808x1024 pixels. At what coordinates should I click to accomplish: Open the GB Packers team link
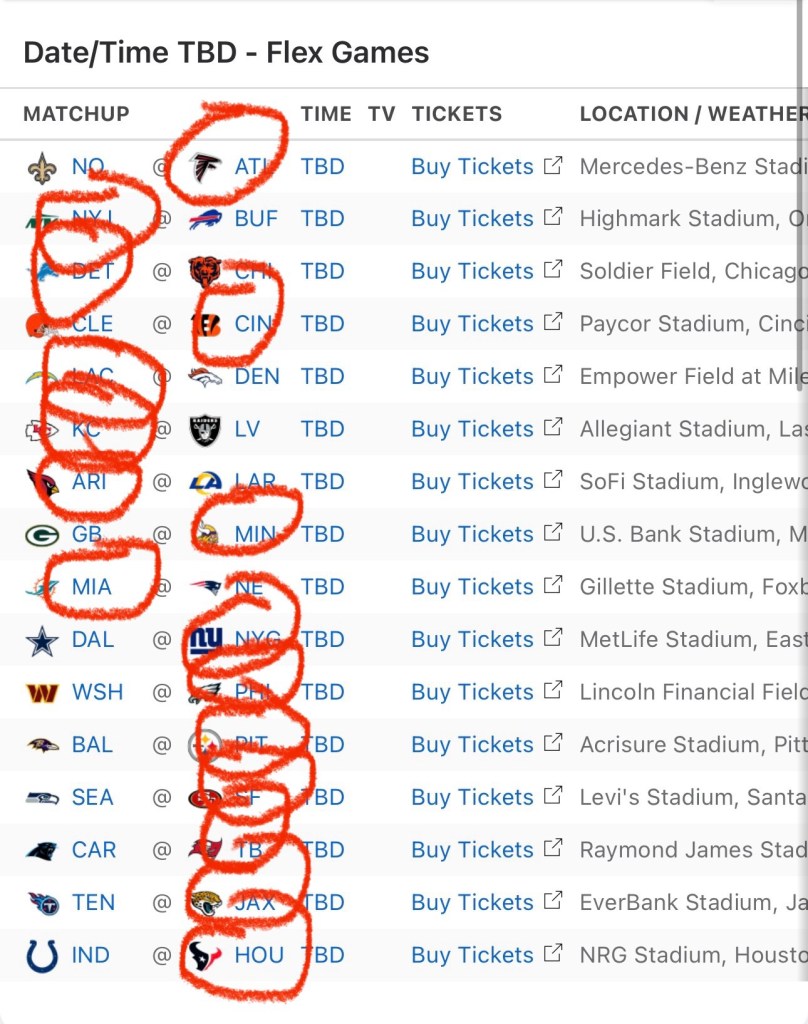pos(86,534)
